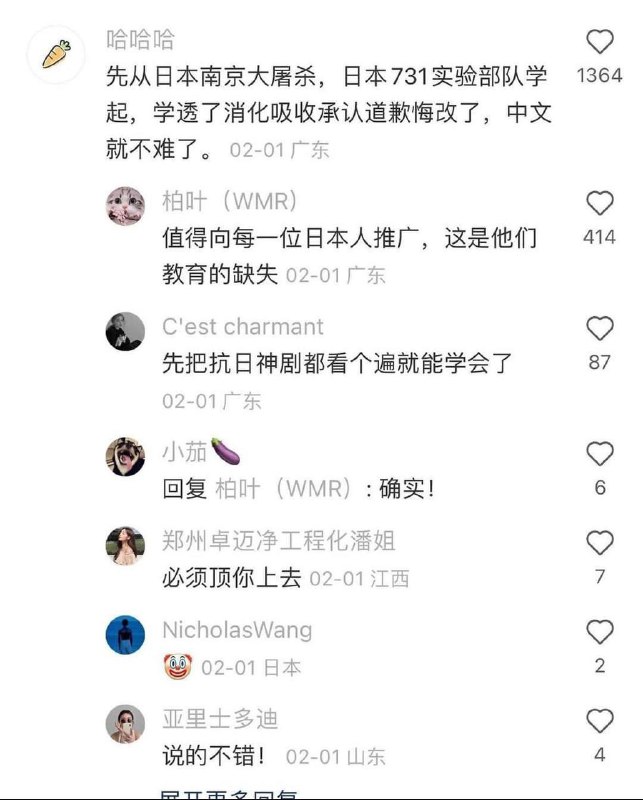The image size is (643, 800).
Task: View C'est charmant's profile via avatar
Action: tap(125, 332)
